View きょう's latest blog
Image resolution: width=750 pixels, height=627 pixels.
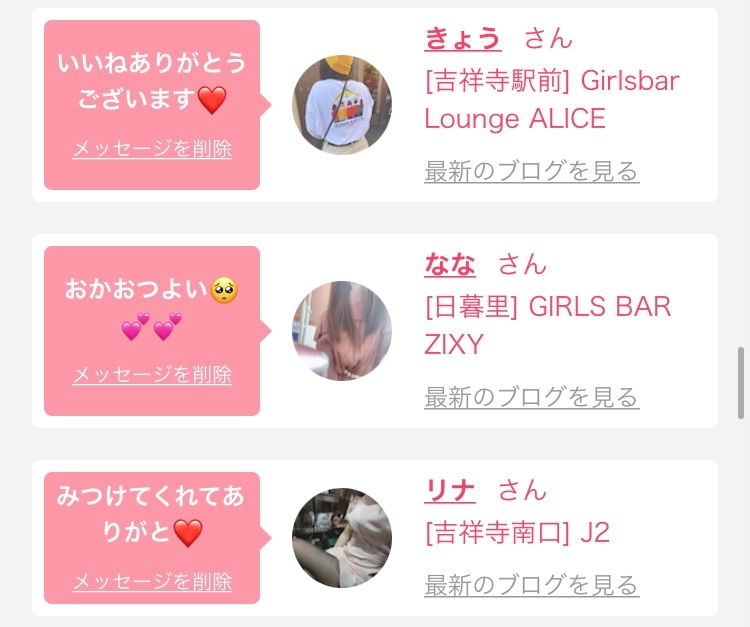pyautogui.click(x=531, y=172)
